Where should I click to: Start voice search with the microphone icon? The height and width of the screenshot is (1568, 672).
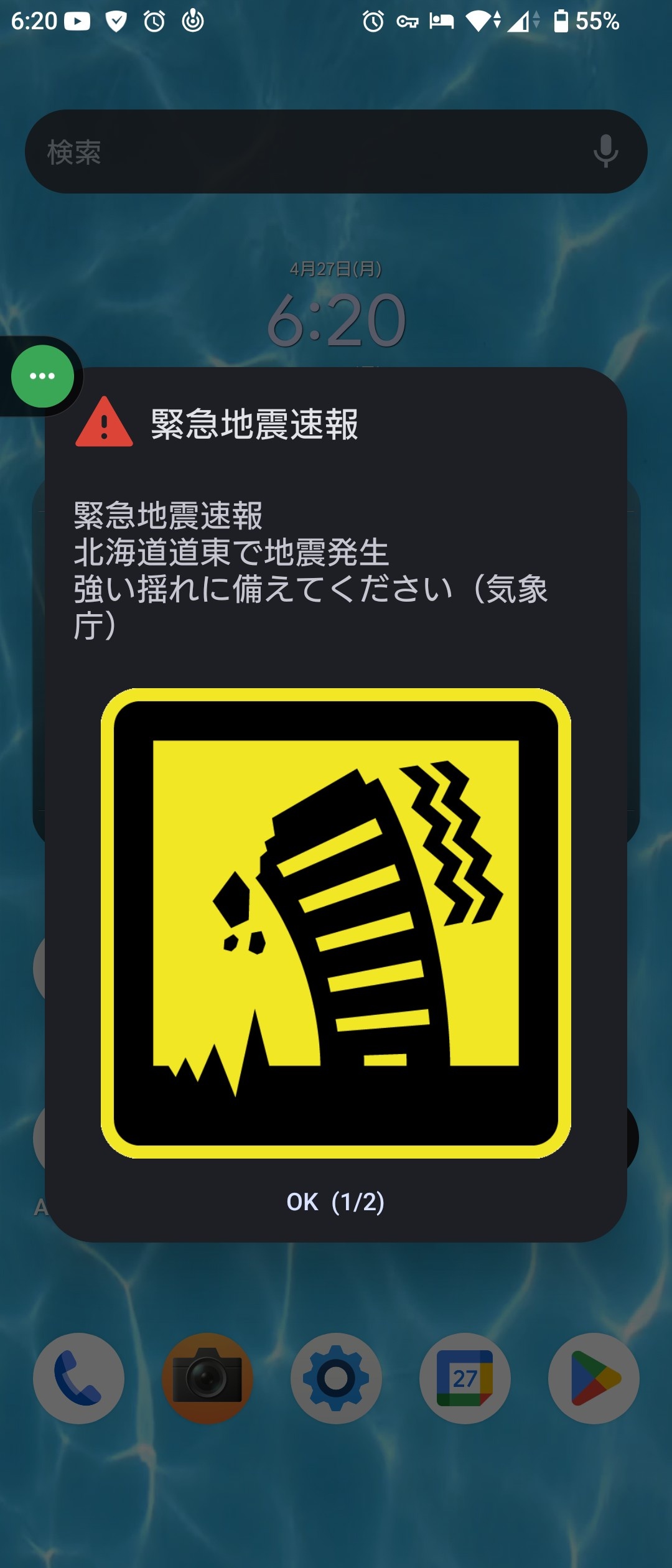605,152
